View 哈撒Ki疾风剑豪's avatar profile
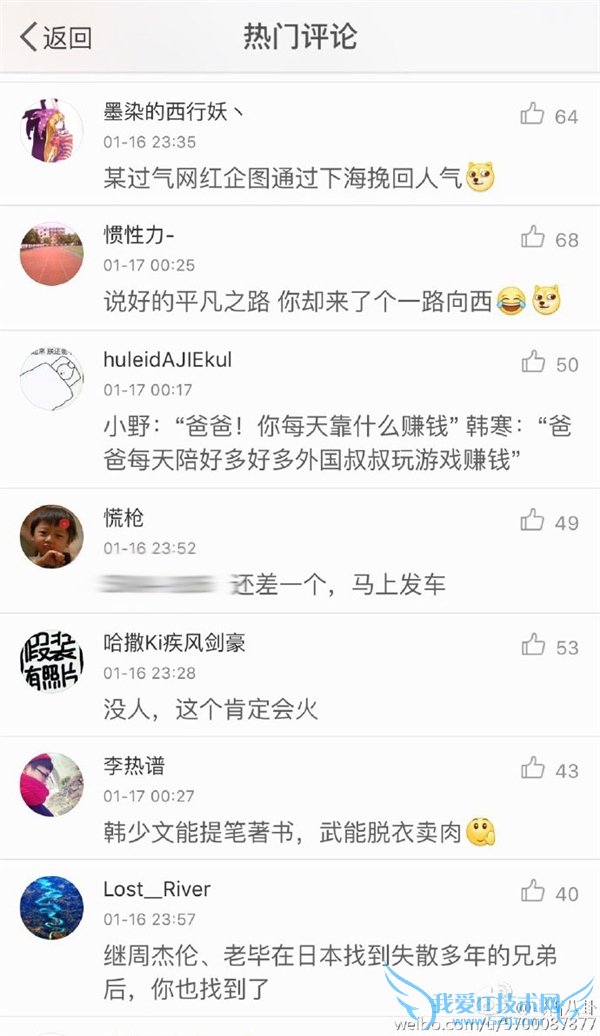The height and width of the screenshot is (1036, 600). click(52, 661)
